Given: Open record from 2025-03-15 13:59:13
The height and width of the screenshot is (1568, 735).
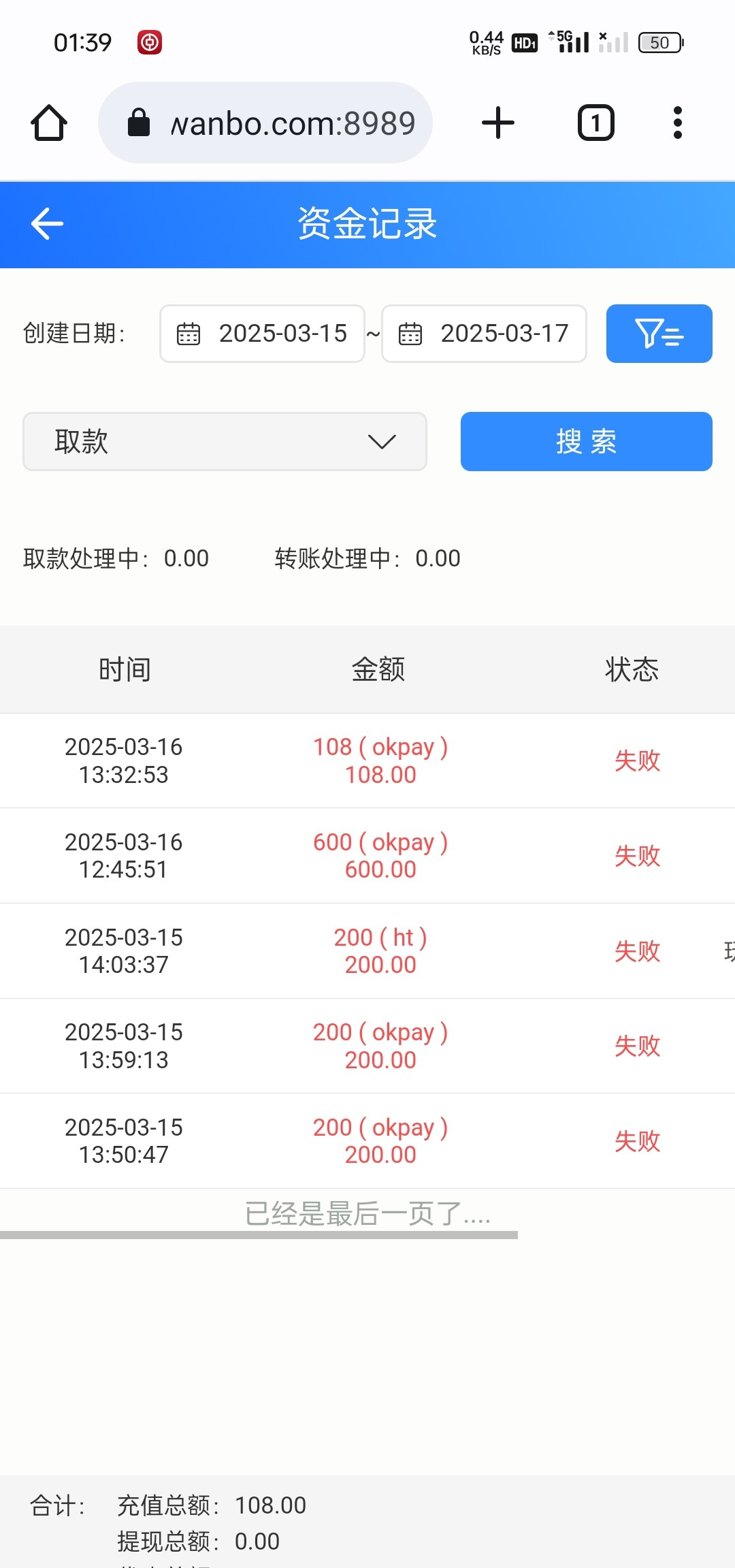Looking at the screenshot, I should coord(367,1046).
